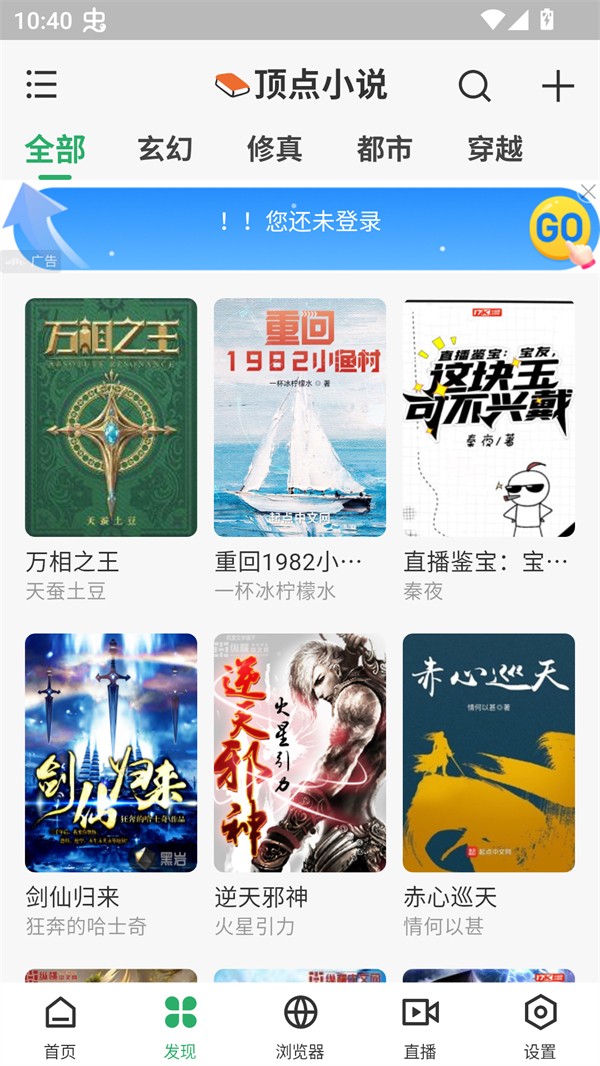This screenshot has height=1066, width=600.
Task: Go to the 首页 home tab
Action: click(x=60, y=1026)
